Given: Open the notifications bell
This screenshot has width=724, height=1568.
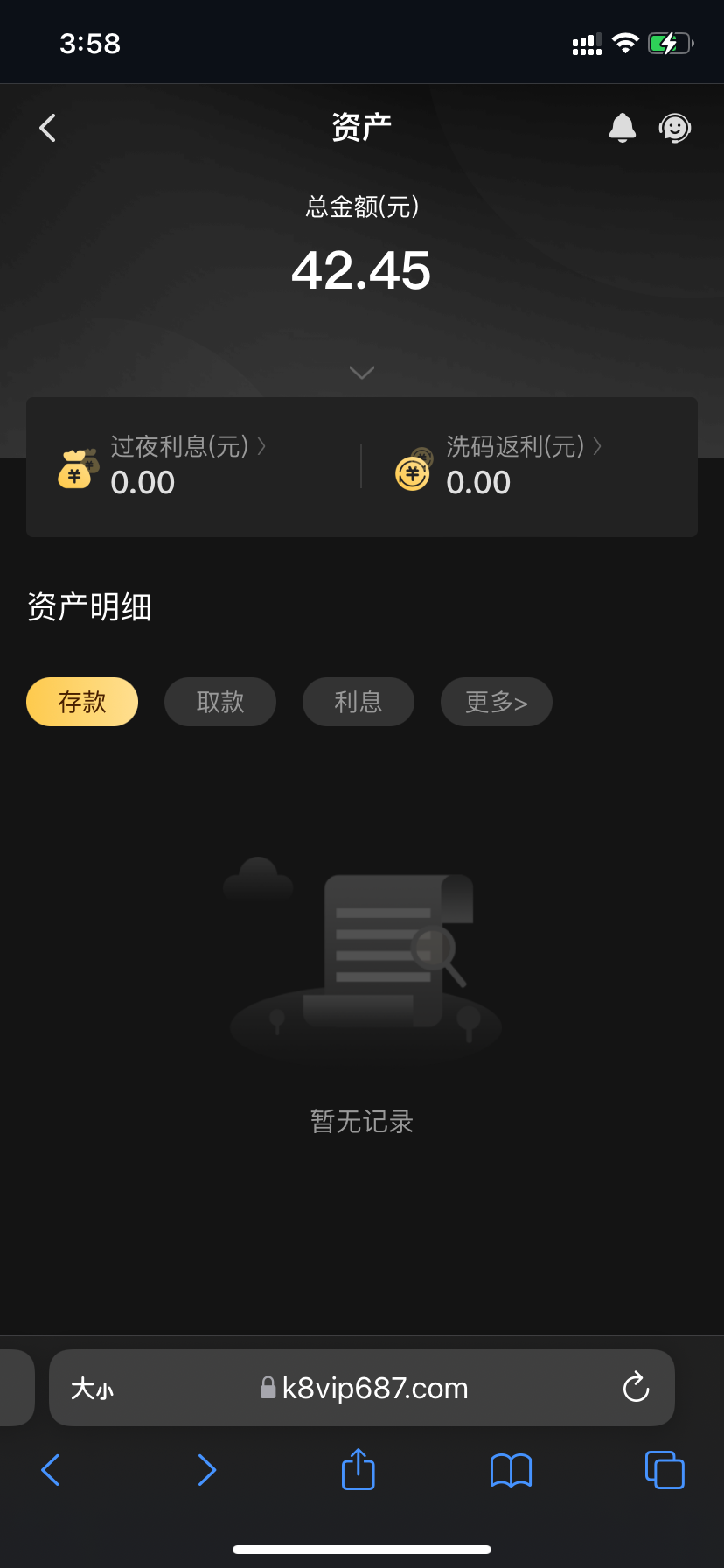Looking at the screenshot, I should pos(622,128).
